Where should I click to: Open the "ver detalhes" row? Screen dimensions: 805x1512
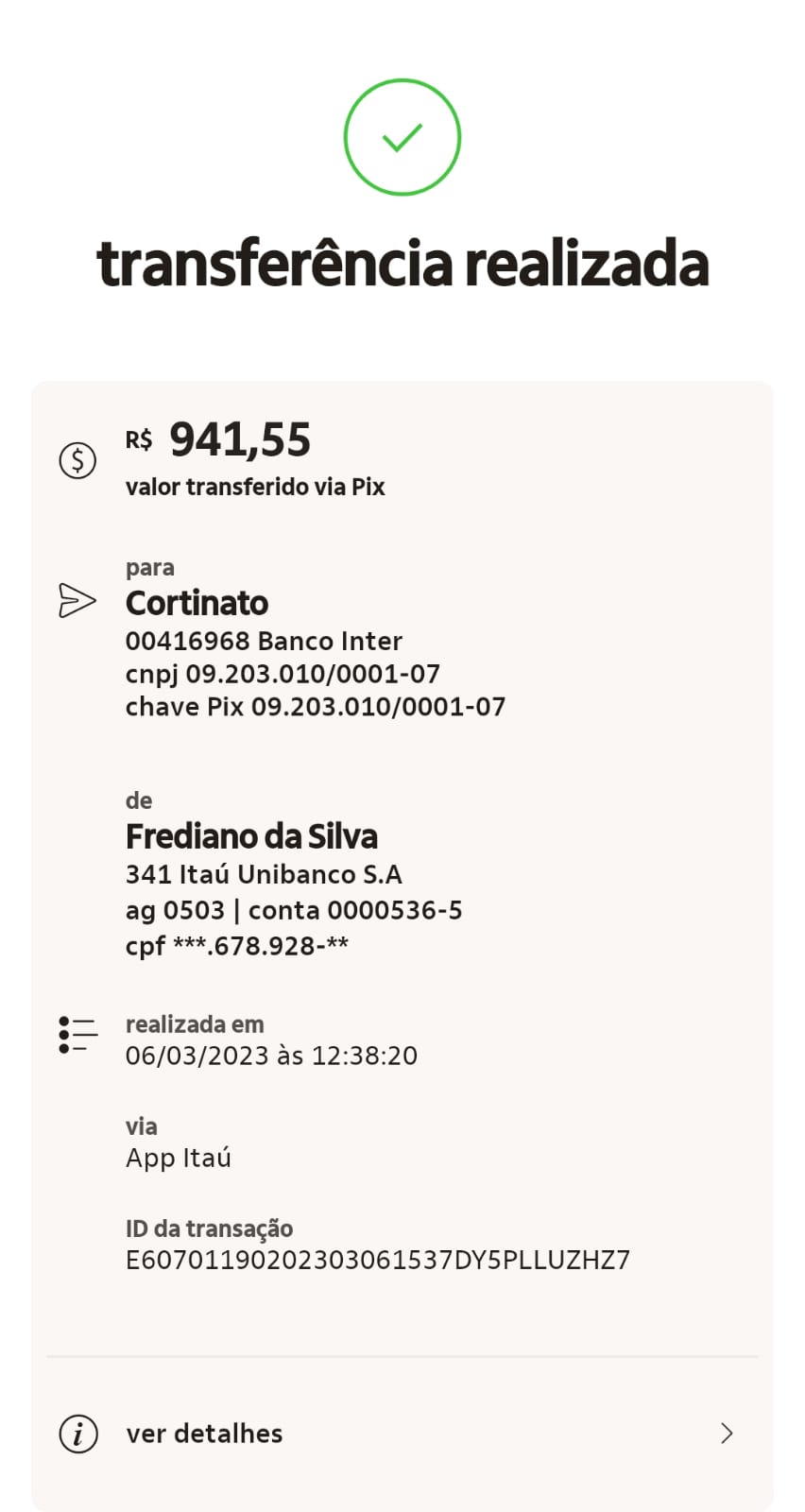(x=402, y=1434)
